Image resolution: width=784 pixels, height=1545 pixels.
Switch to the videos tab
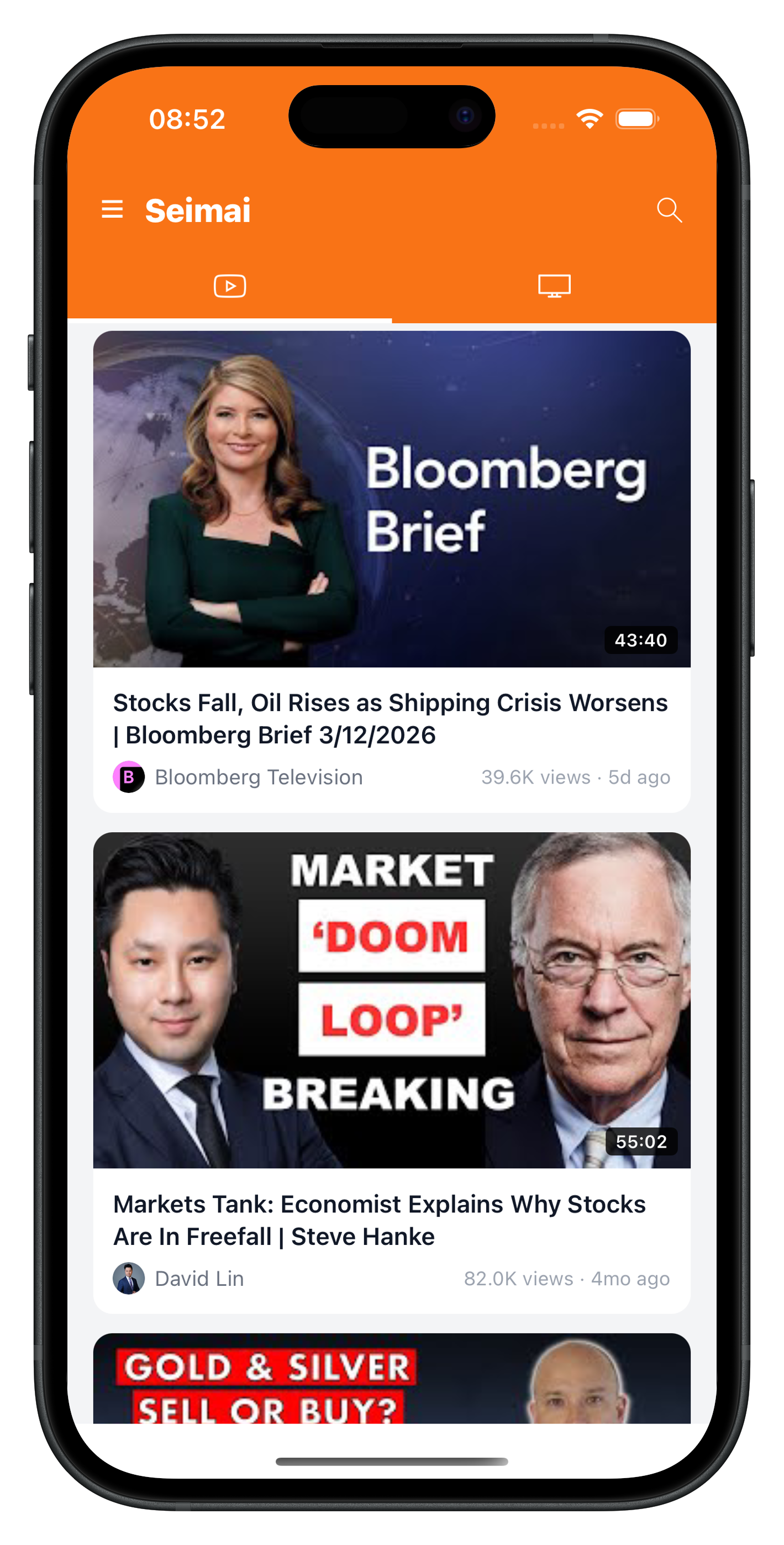[230, 286]
